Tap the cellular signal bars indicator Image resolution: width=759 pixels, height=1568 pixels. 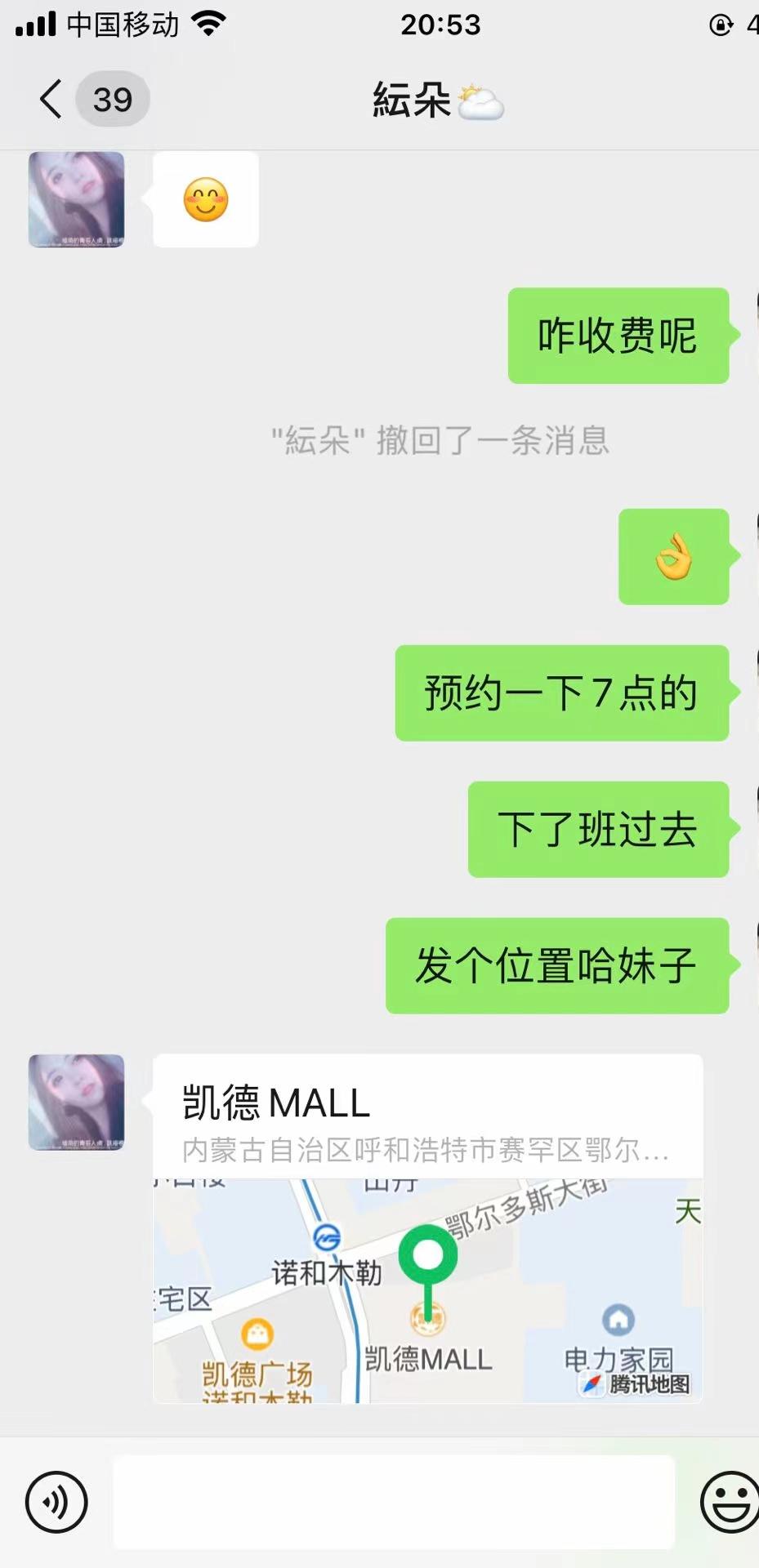point(31,24)
